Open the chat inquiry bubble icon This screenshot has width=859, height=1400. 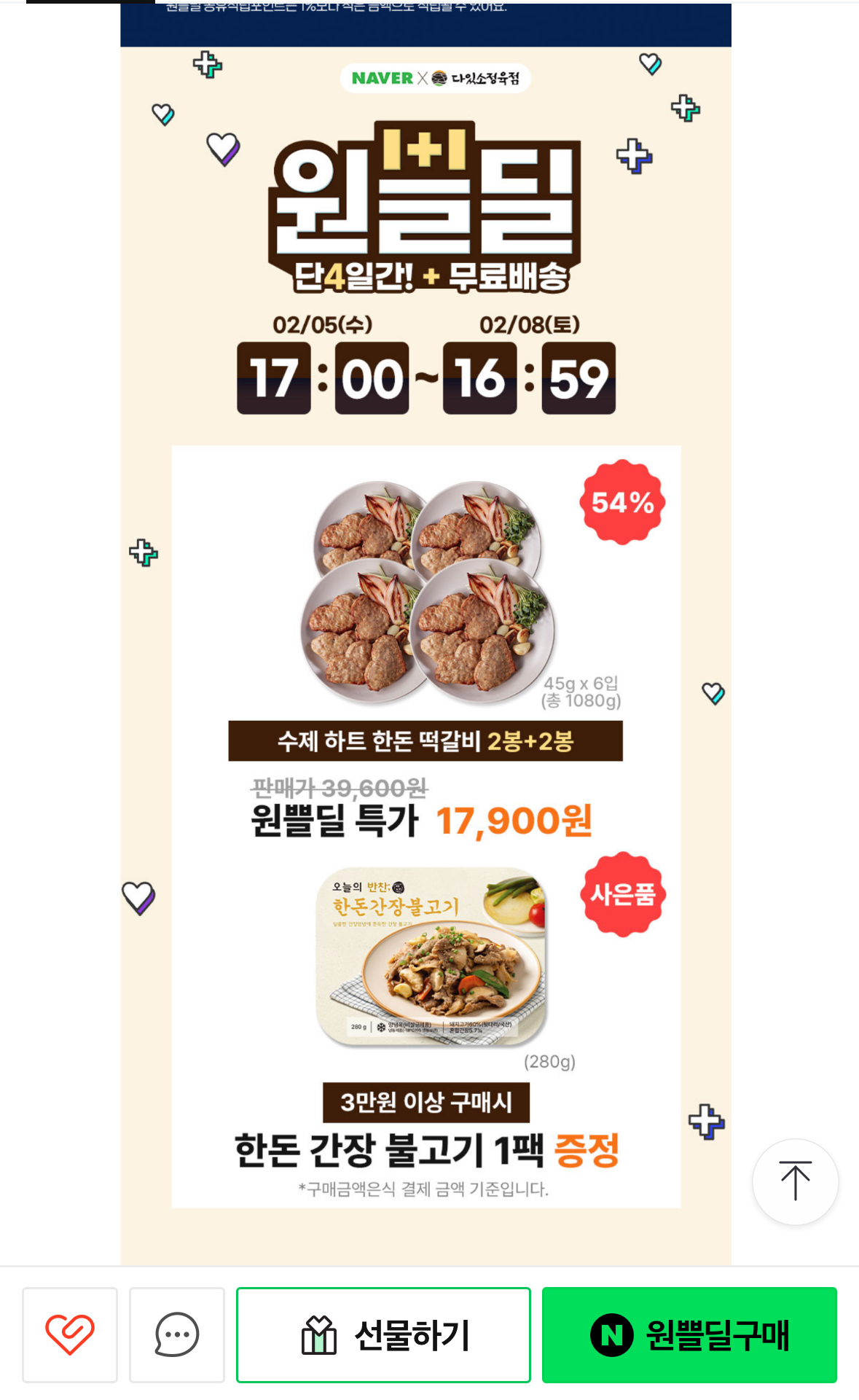(x=177, y=1334)
